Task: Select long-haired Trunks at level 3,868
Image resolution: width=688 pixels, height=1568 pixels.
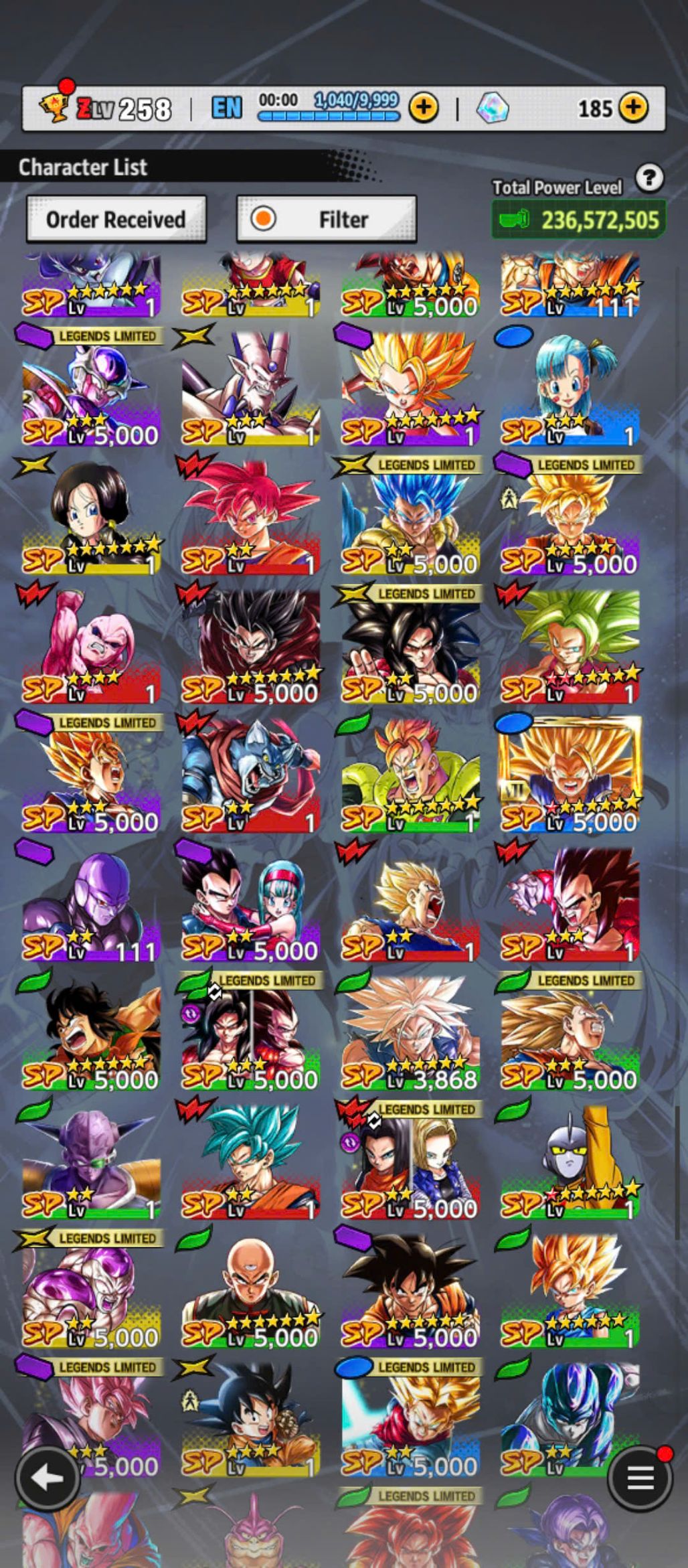Action: point(410,1034)
